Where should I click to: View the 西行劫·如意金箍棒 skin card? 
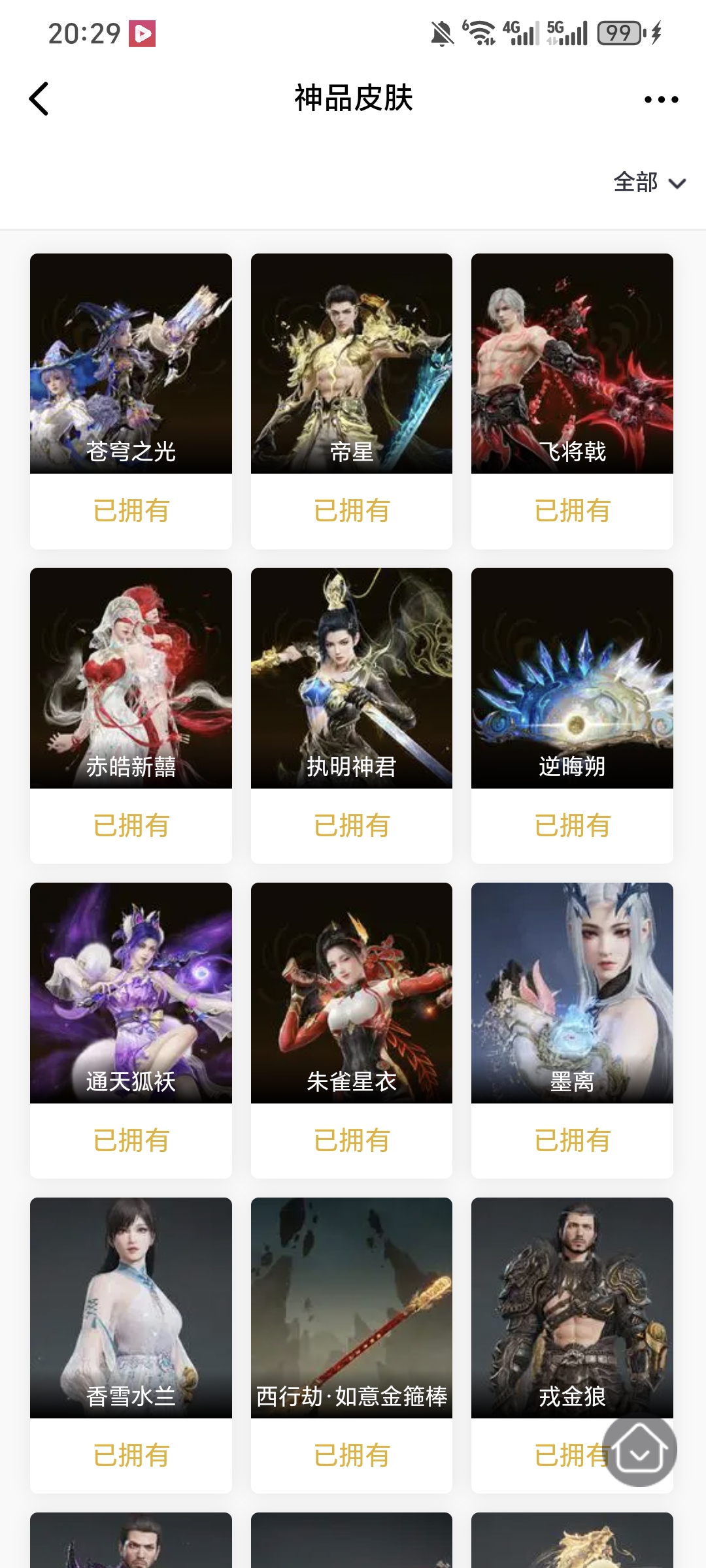click(352, 1308)
